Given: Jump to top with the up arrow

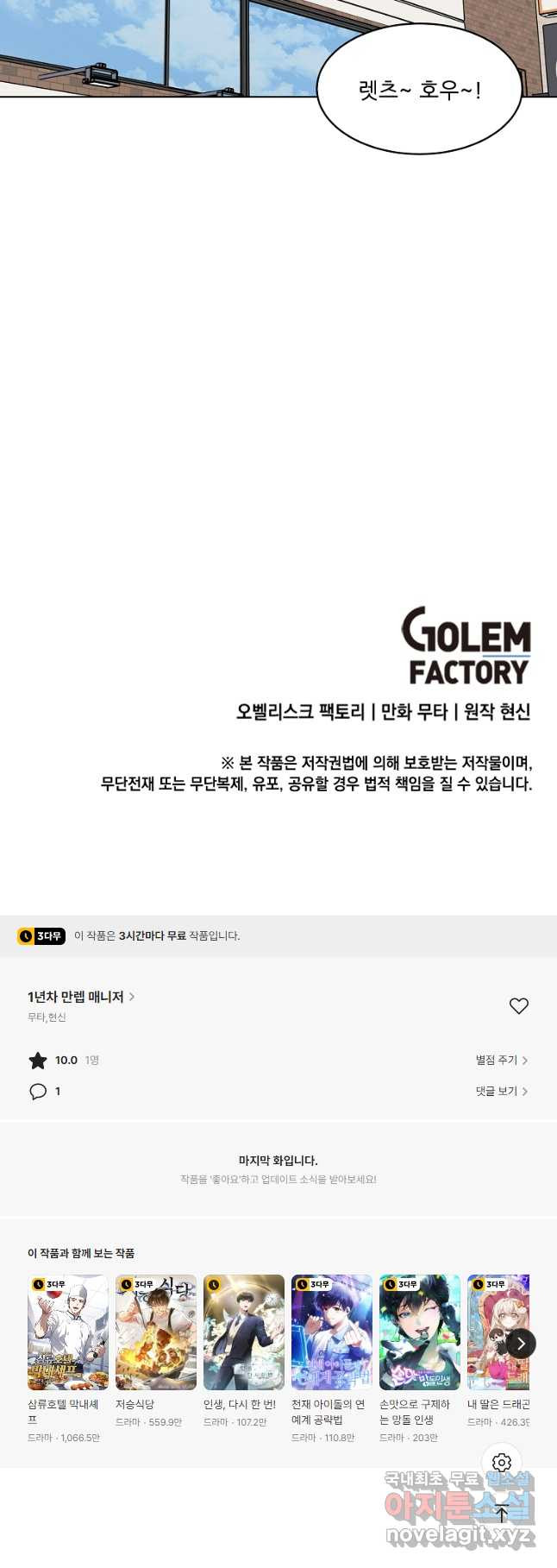Looking at the screenshot, I should point(502,1512).
